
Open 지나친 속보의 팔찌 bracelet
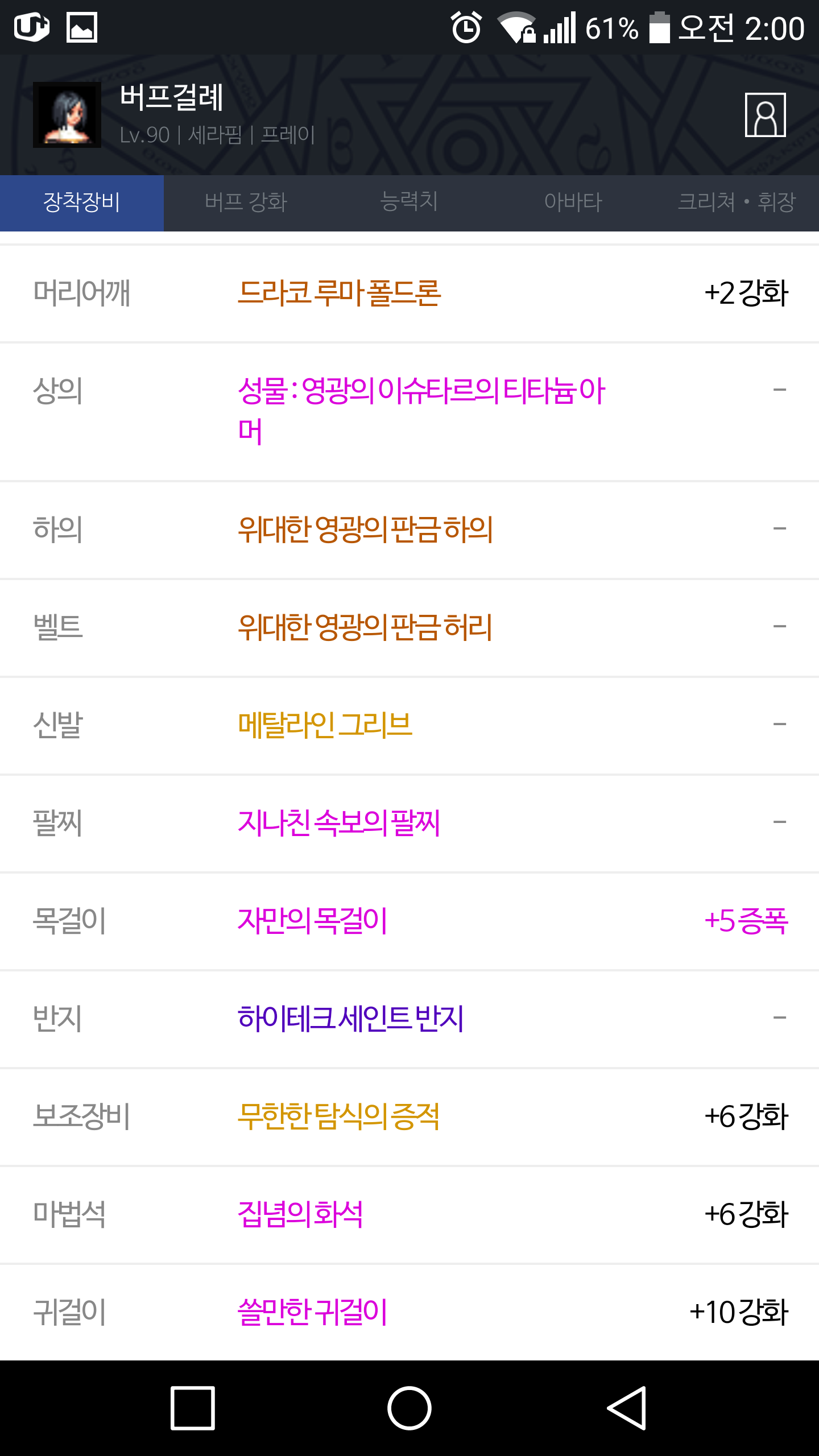[339, 823]
